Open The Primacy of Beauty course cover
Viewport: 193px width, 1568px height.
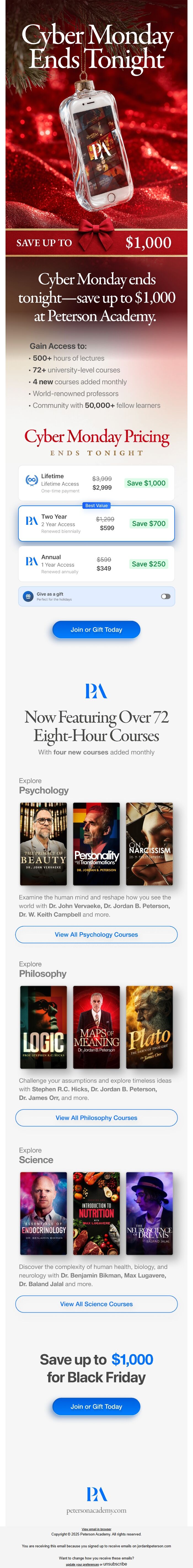tap(43, 844)
